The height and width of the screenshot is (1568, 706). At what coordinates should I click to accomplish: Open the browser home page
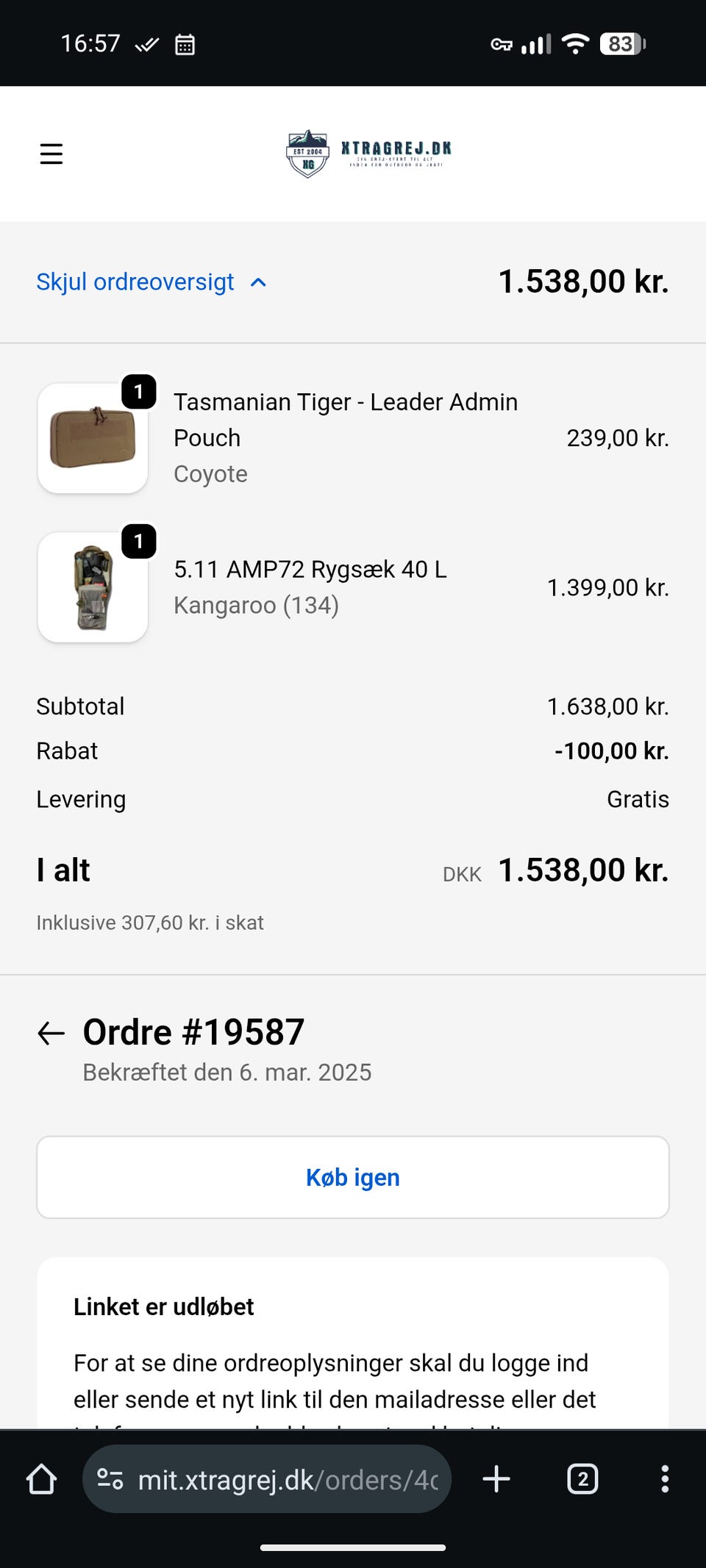tap(42, 1478)
